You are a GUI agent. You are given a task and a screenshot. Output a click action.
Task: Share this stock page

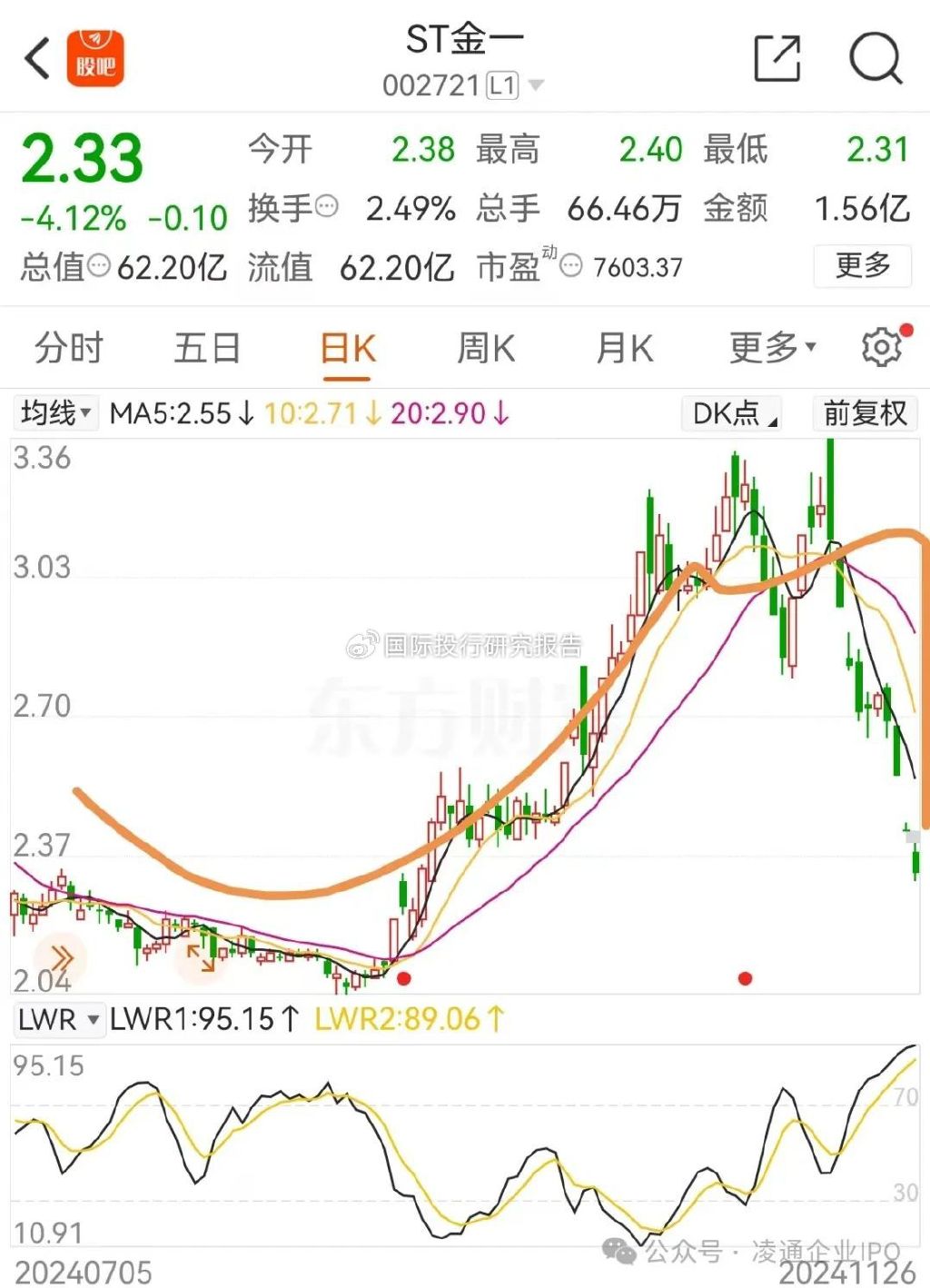pyautogui.click(x=777, y=59)
